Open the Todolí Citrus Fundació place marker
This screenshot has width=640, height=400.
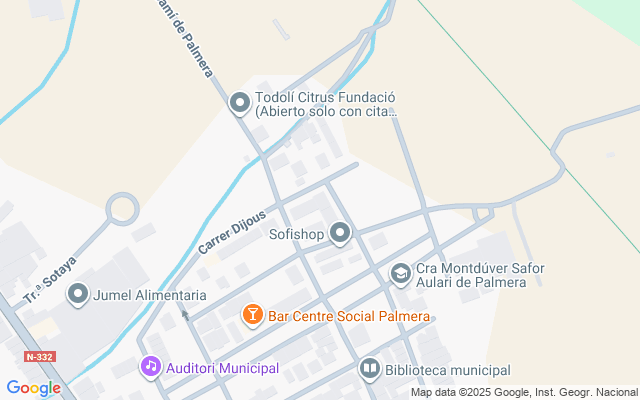pos(240,103)
